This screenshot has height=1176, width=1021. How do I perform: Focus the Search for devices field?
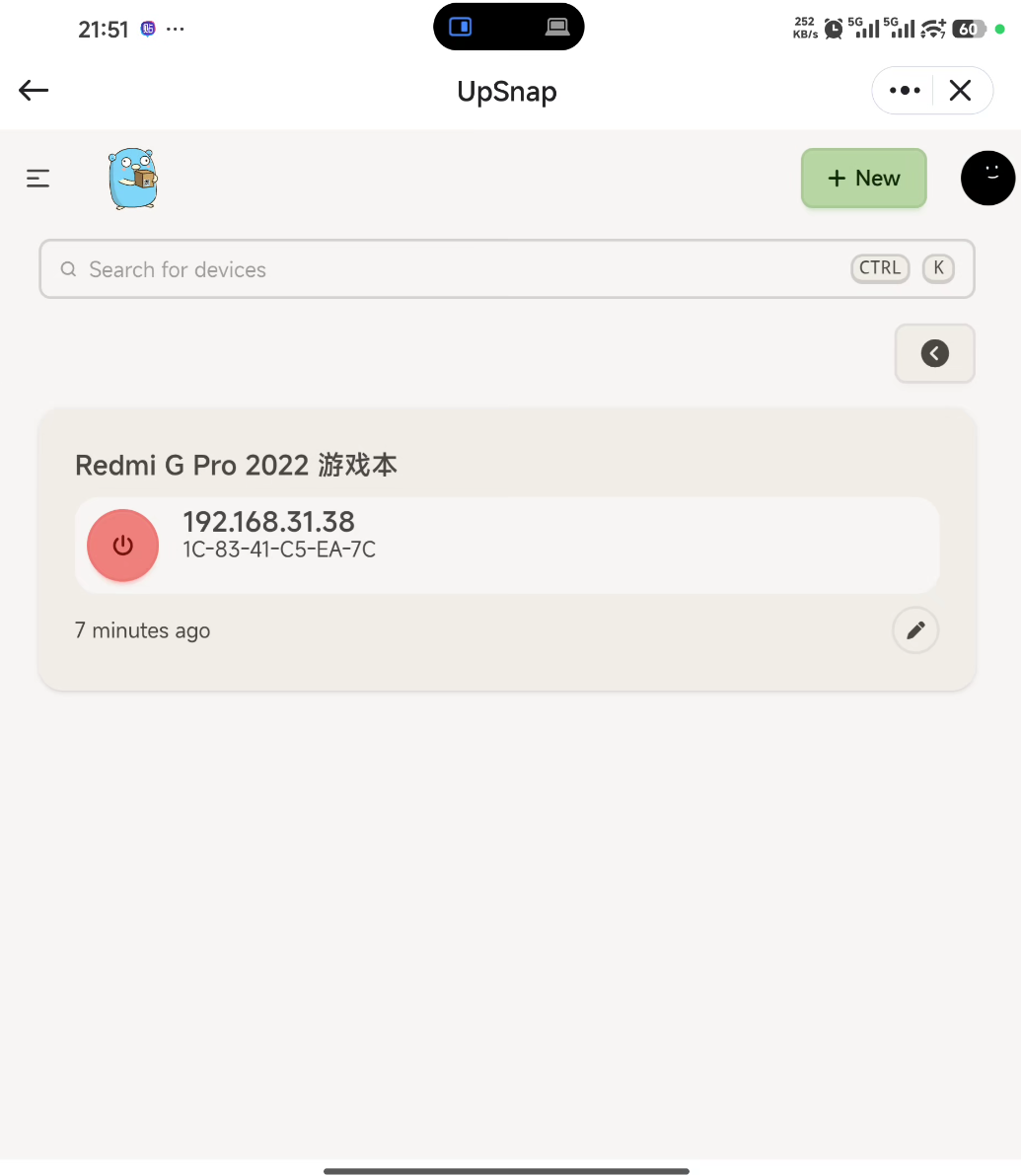tap(454, 269)
